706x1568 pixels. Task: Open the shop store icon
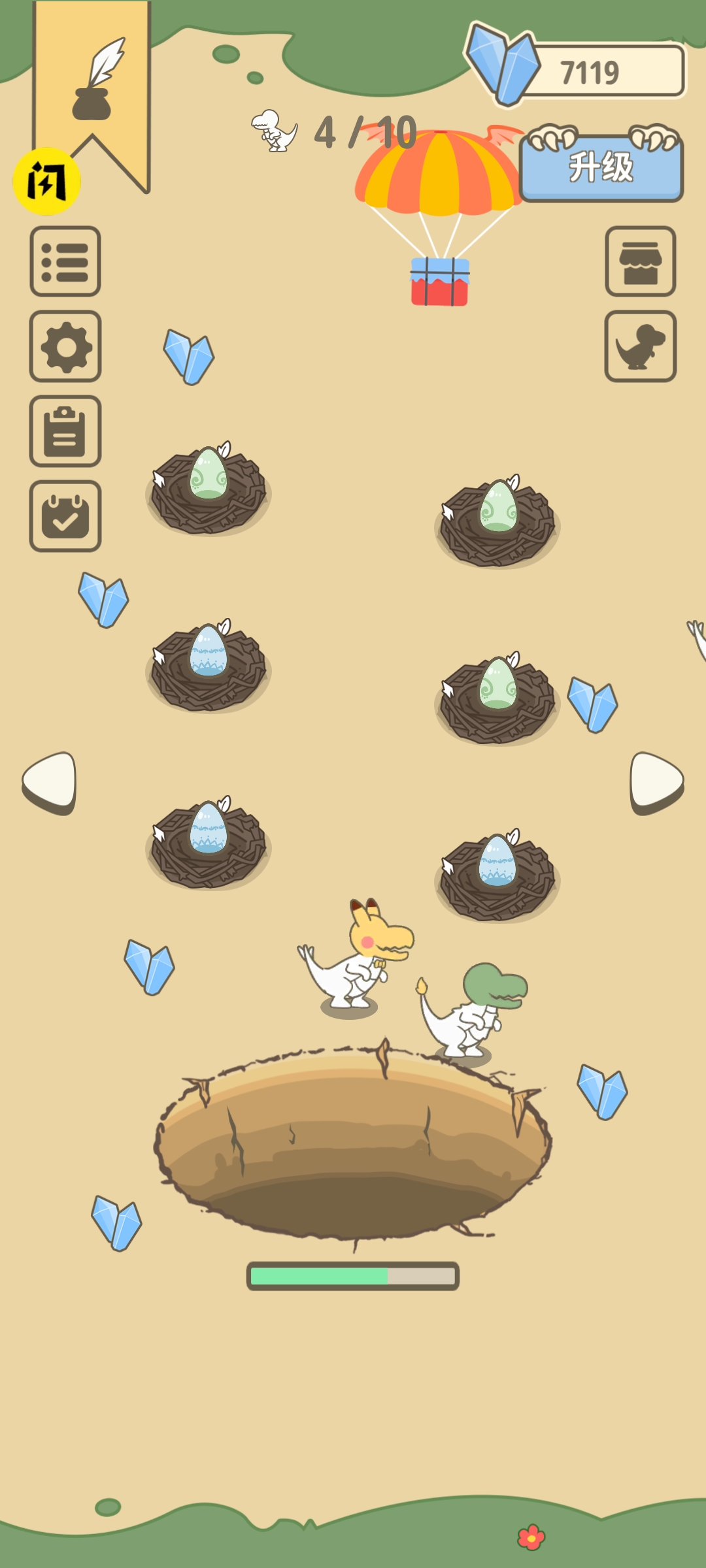coord(640,261)
